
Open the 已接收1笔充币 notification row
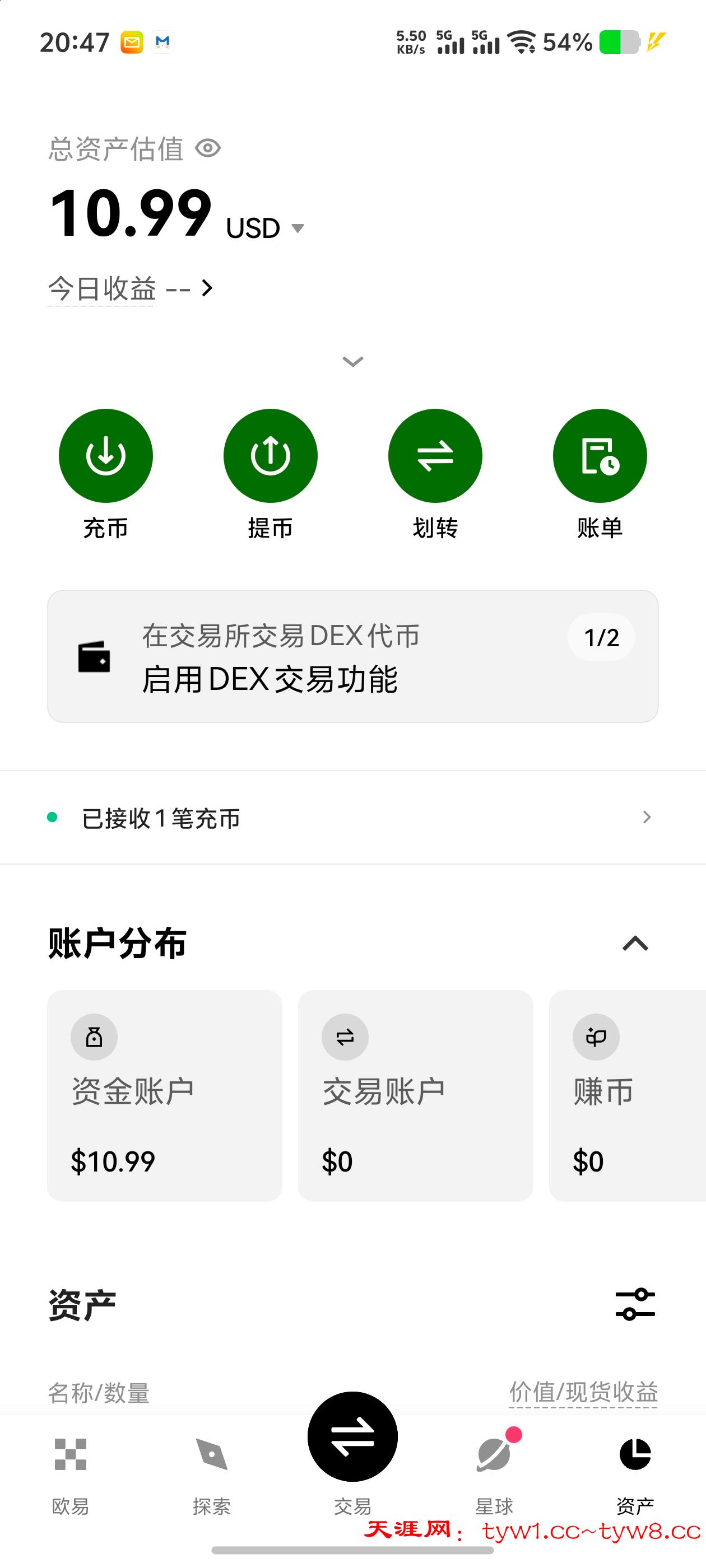click(352, 818)
